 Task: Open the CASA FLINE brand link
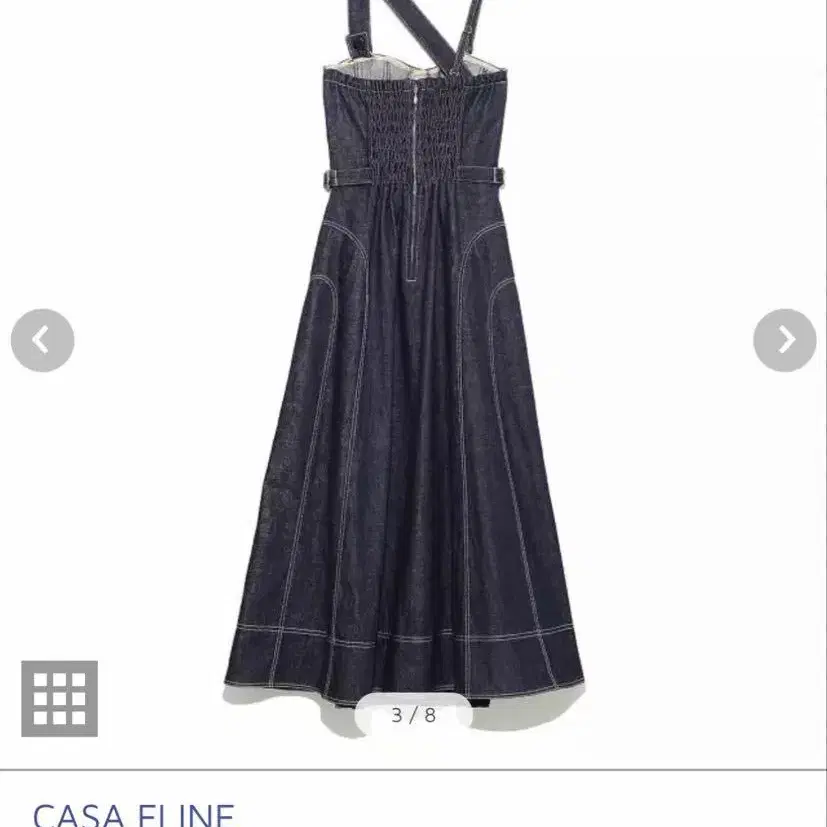pos(133,813)
